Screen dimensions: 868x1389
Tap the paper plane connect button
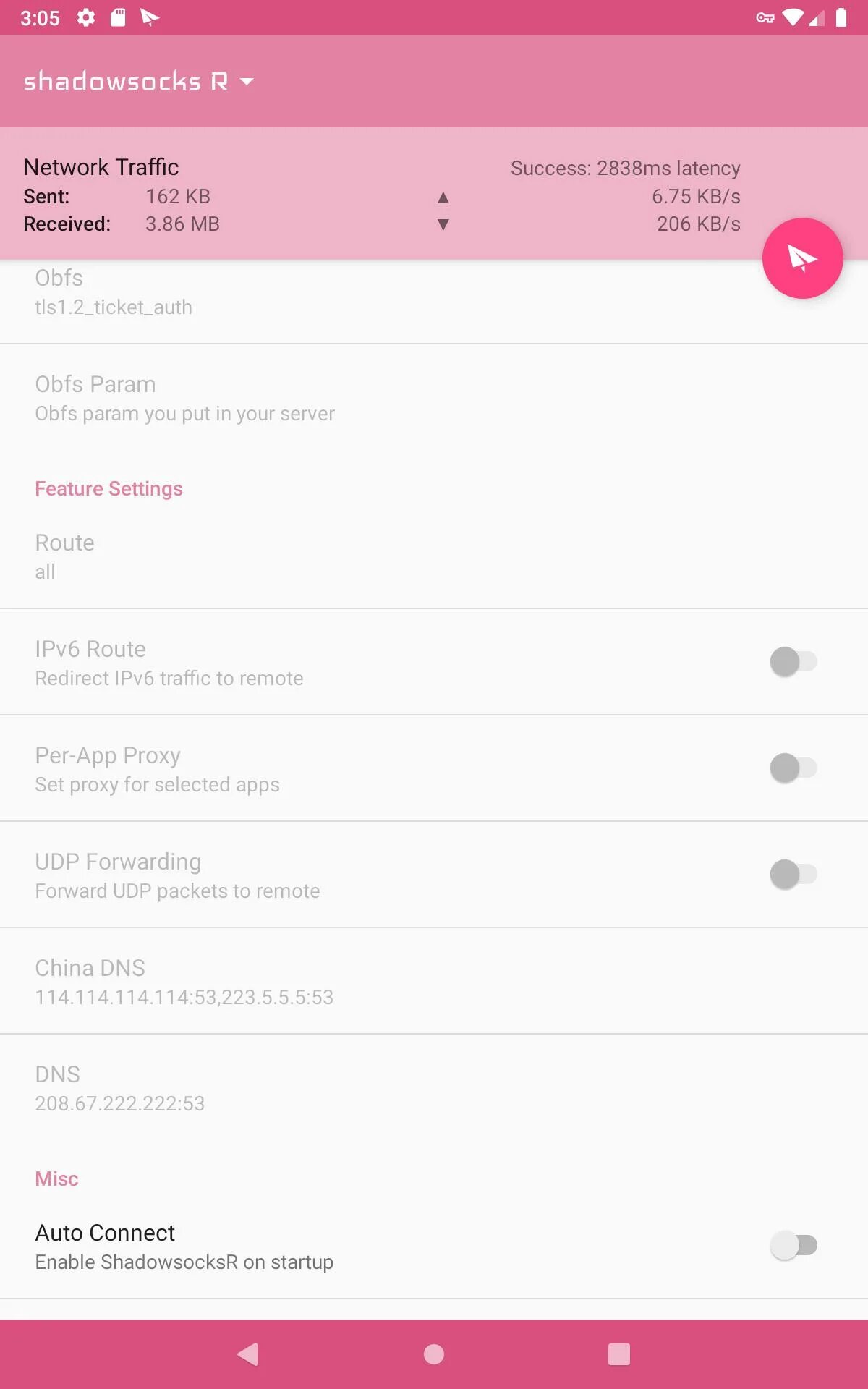pyautogui.click(x=802, y=258)
